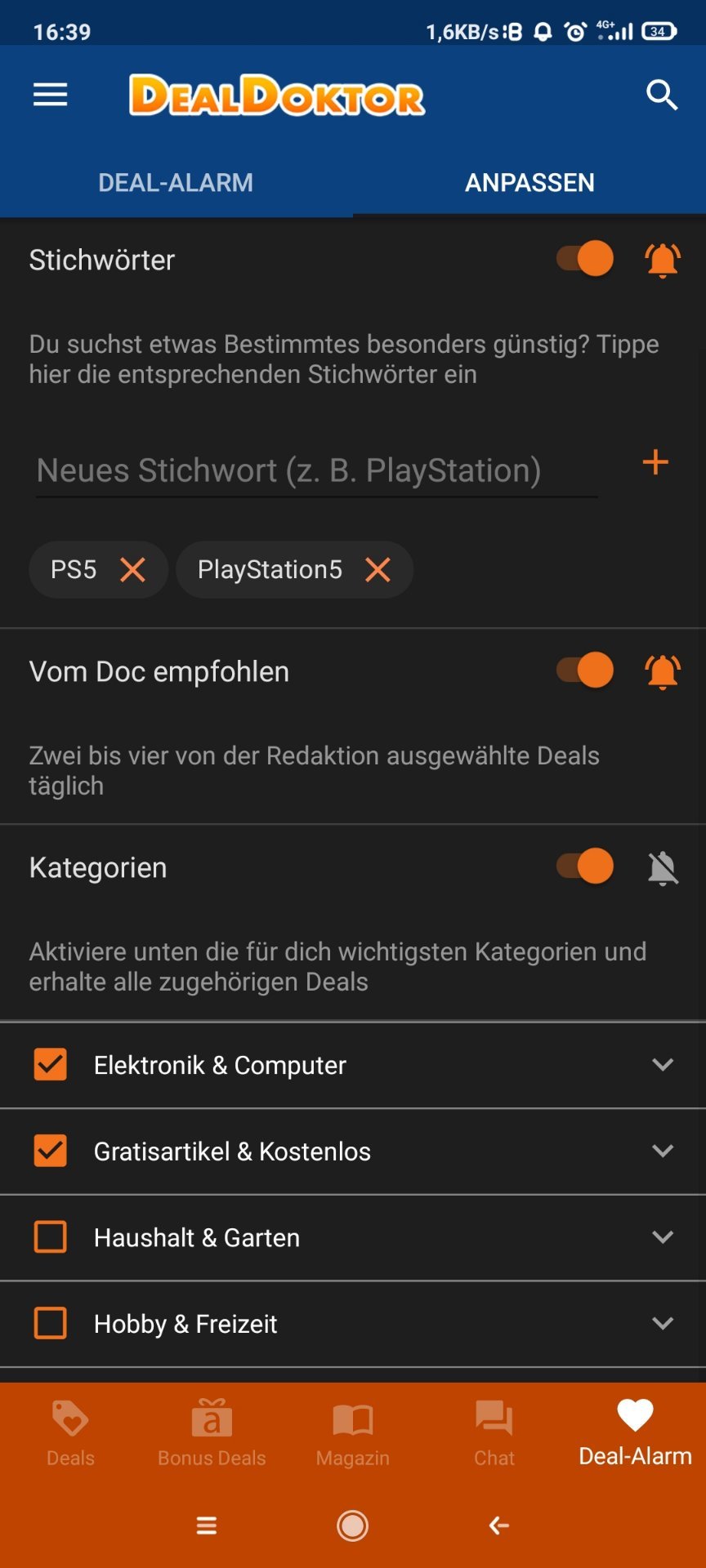The height and width of the screenshot is (1568, 706).
Task: Tap the system back arrow
Action: (x=498, y=1525)
